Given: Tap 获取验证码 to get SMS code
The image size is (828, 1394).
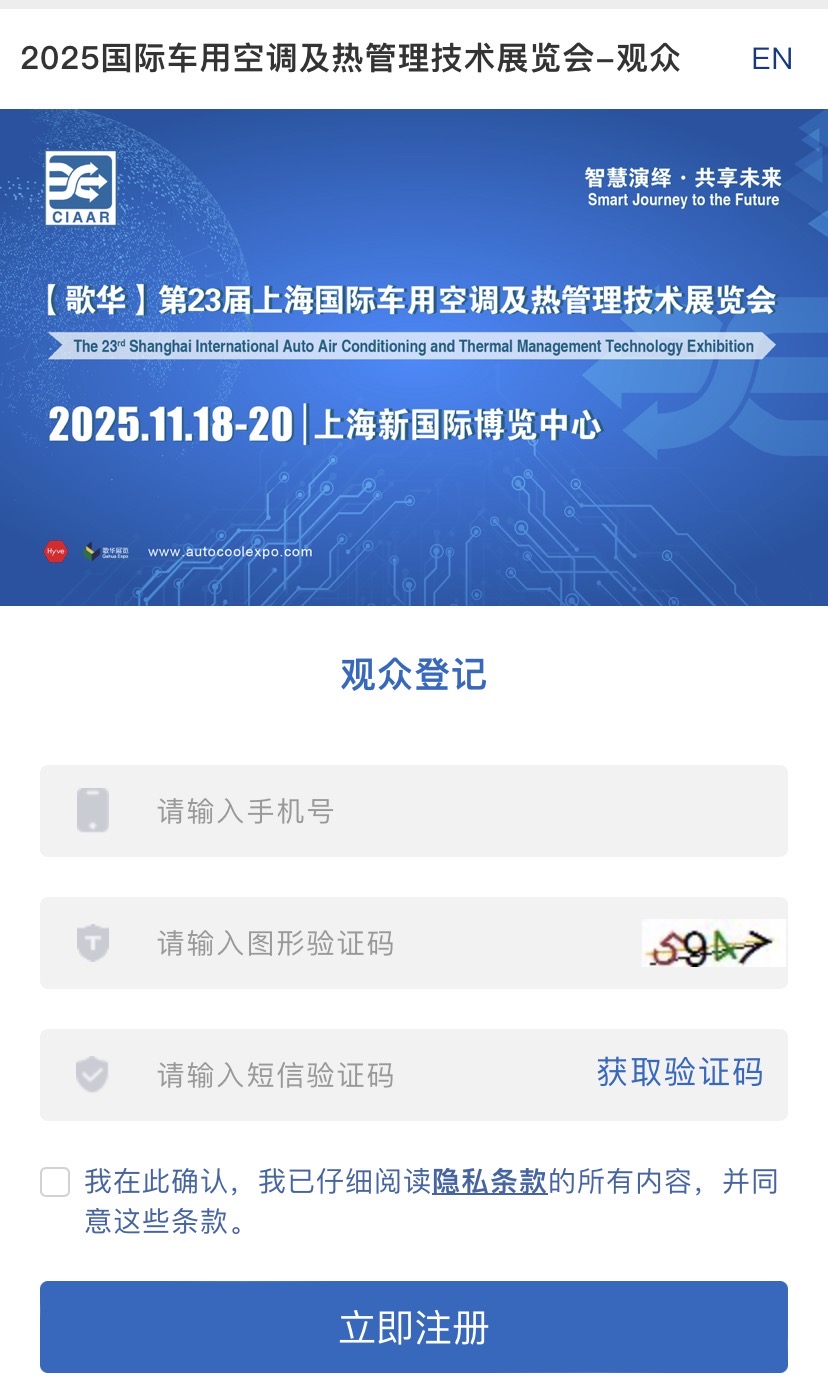Looking at the screenshot, I should pyautogui.click(x=679, y=1073).
